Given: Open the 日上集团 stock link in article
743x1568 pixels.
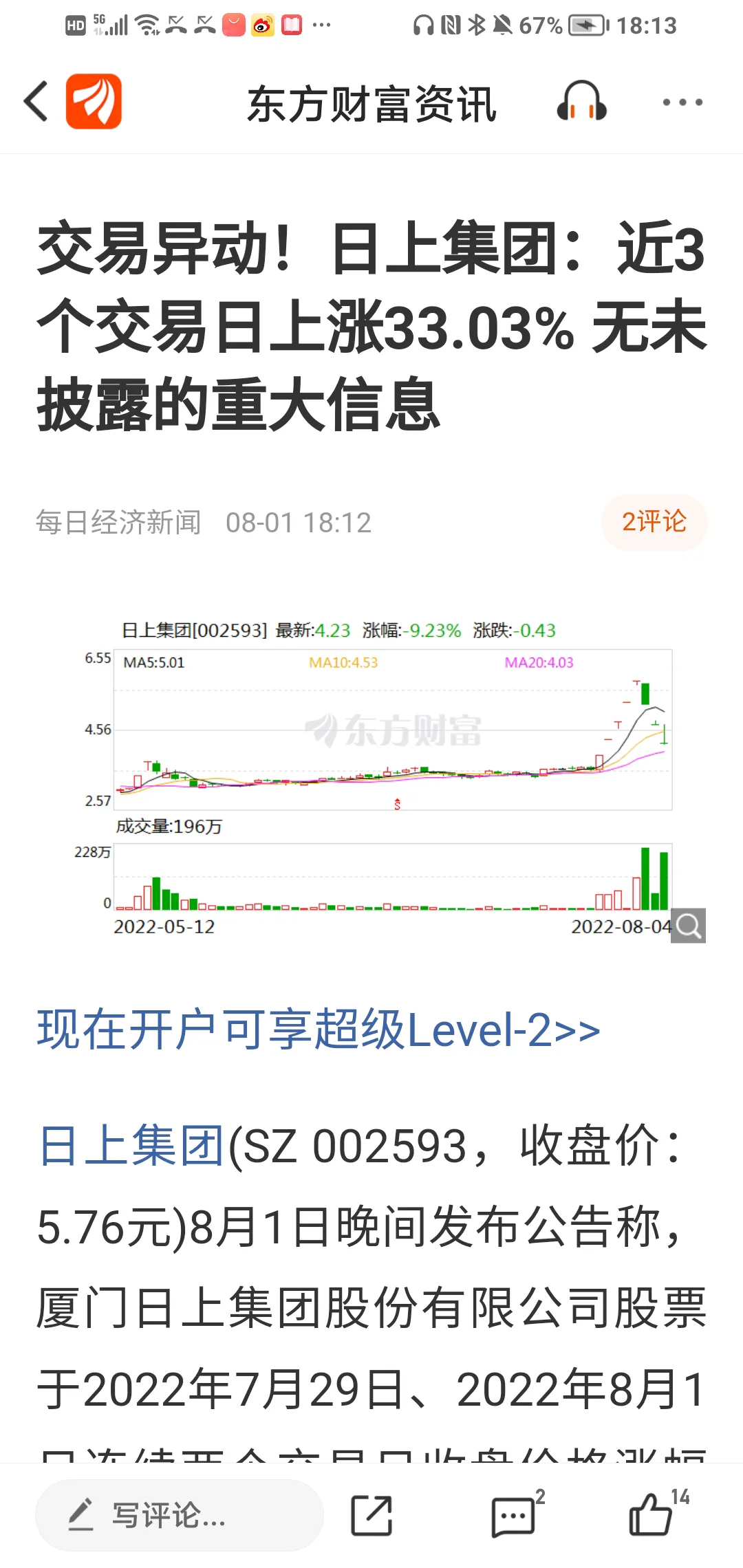Looking at the screenshot, I should [131, 1146].
